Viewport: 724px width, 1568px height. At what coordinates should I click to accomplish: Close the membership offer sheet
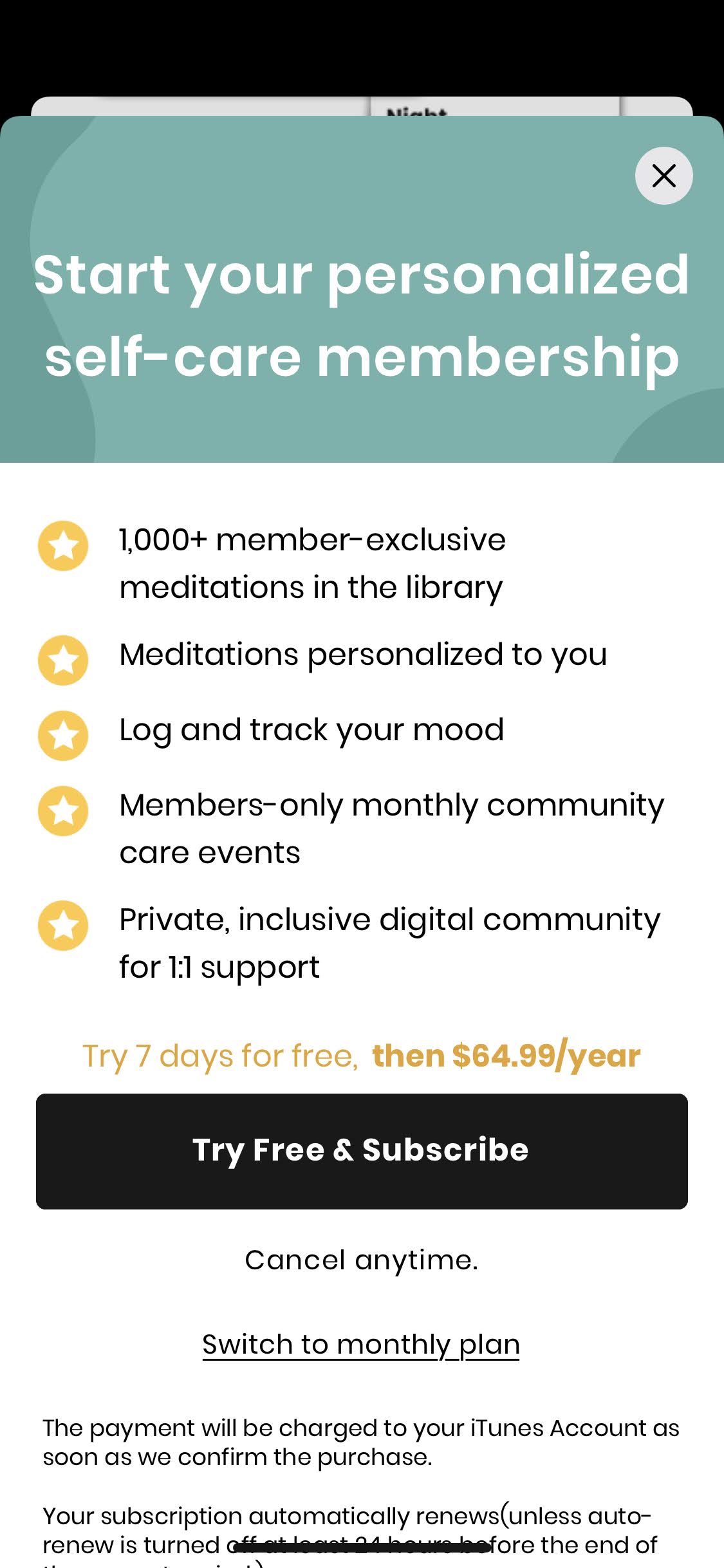point(664,176)
